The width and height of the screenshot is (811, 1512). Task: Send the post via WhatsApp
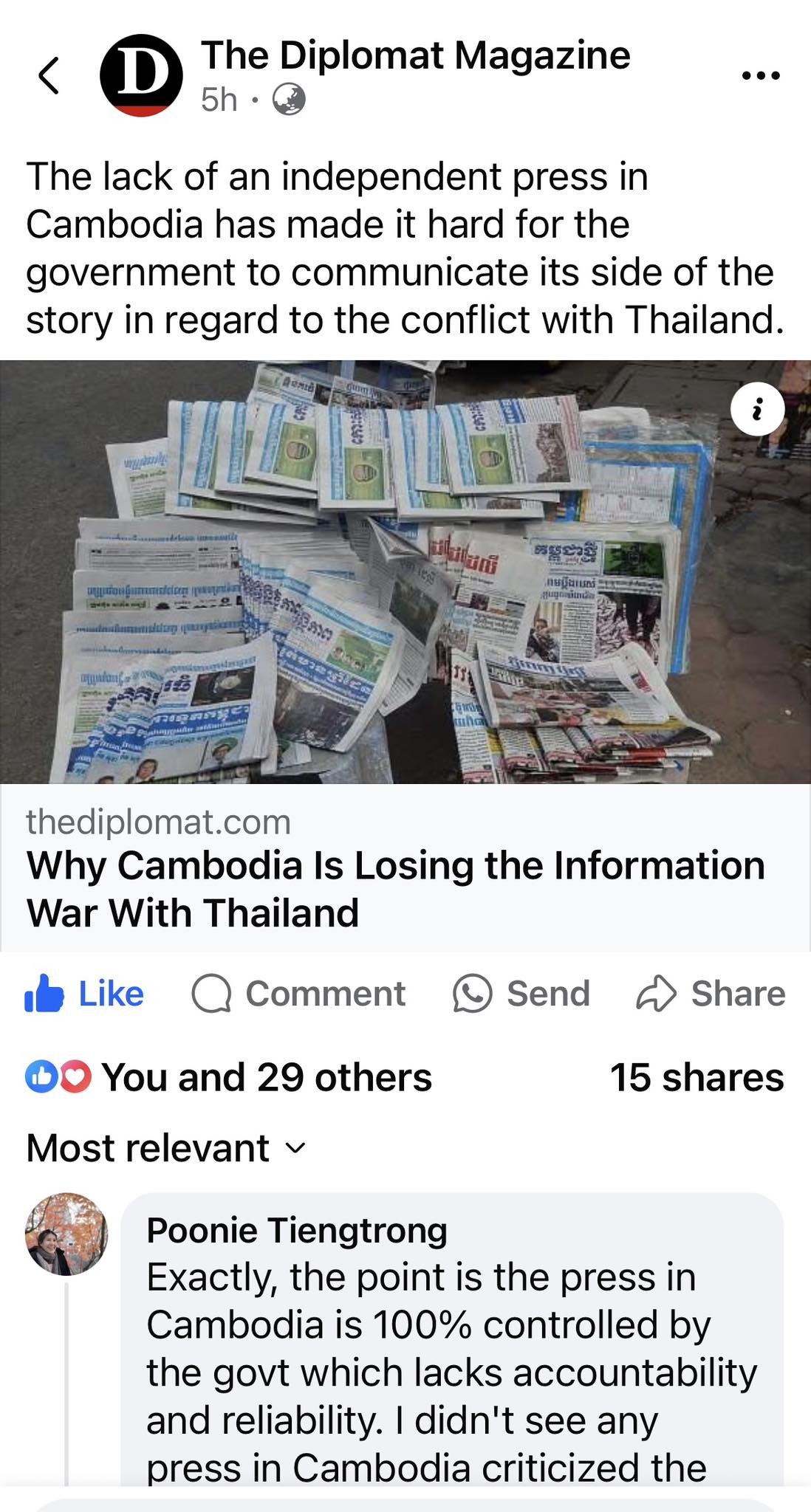[x=521, y=994]
